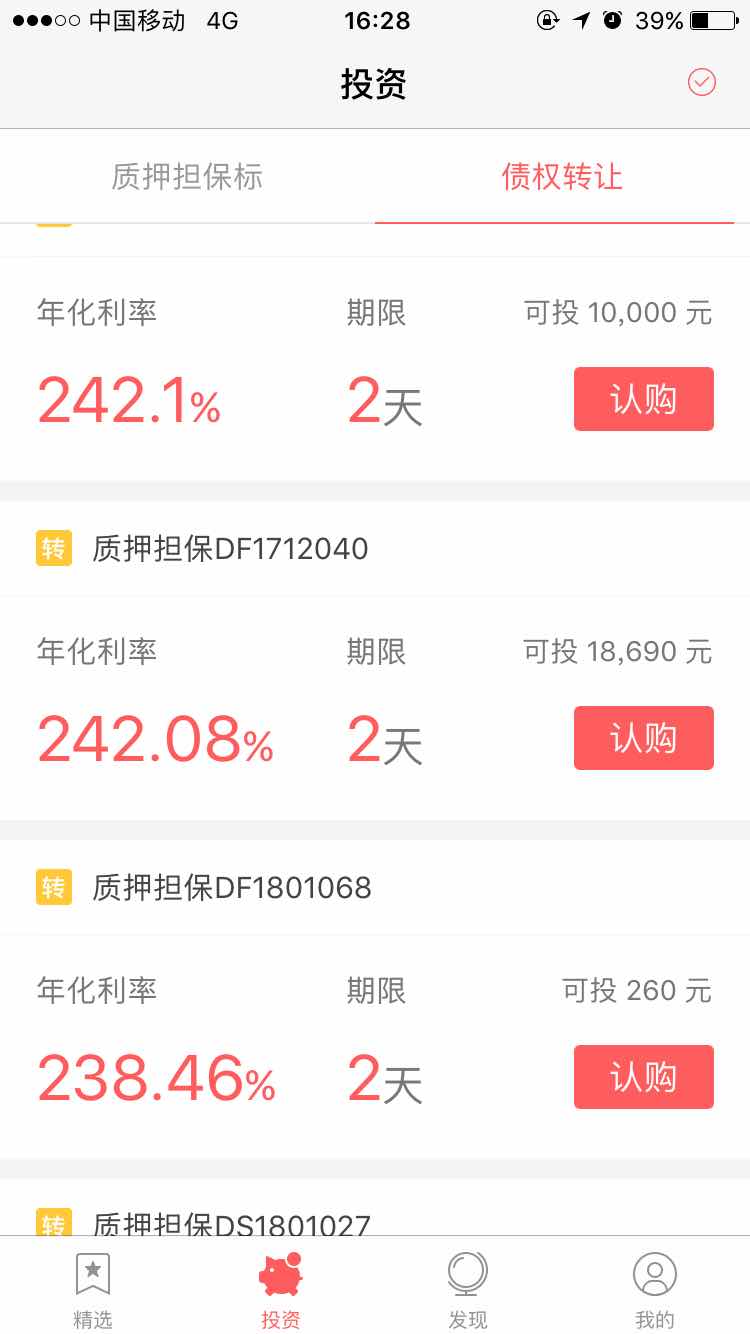Tap the yellow 转 badge on DF1712040
This screenshot has height=1334, width=750.
coord(55,549)
